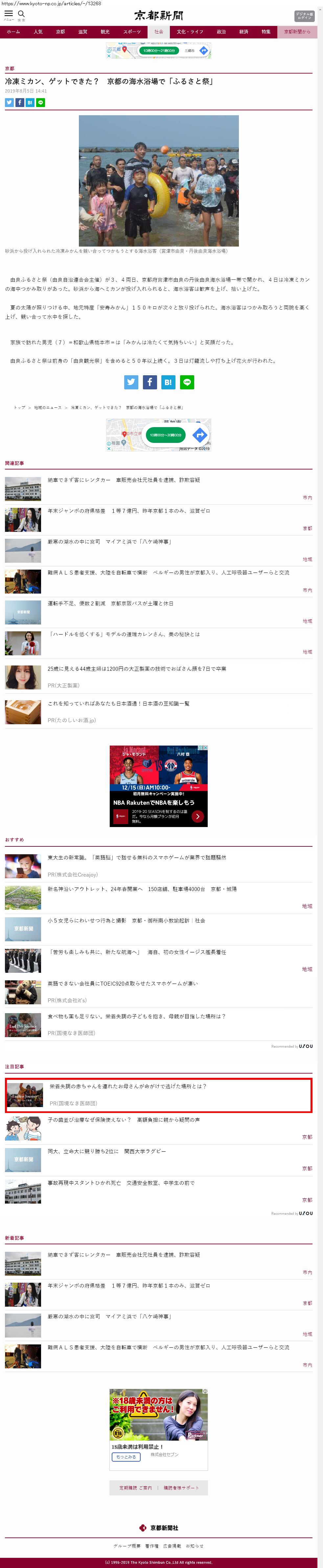Go to the 政治 tab
This screenshot has width=323, height=1568.
(221, 32)
